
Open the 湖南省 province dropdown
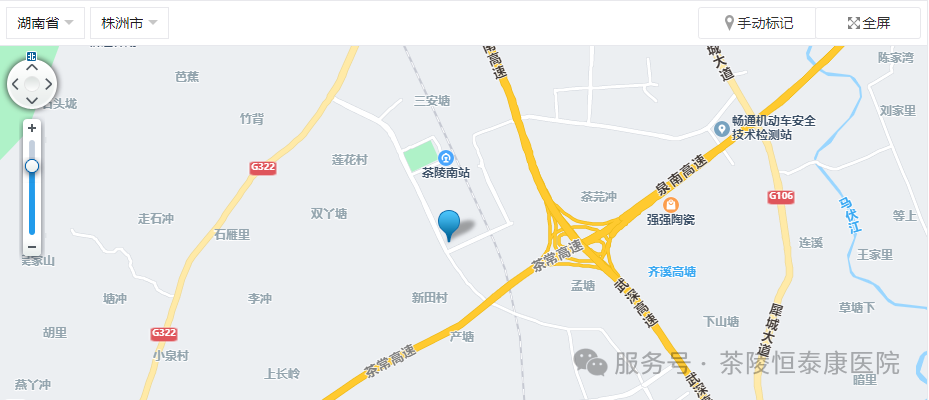[46, 23]
